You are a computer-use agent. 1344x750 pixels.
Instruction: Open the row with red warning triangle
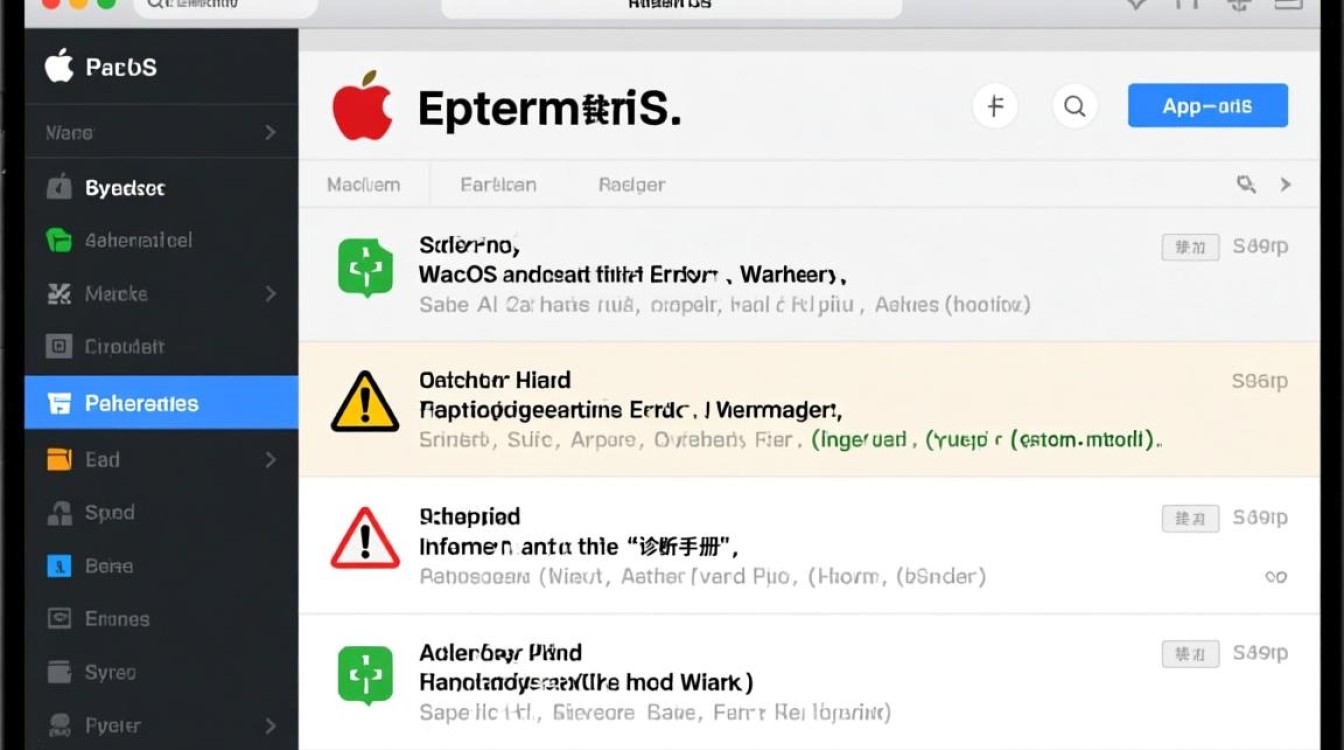click(700, 546)
